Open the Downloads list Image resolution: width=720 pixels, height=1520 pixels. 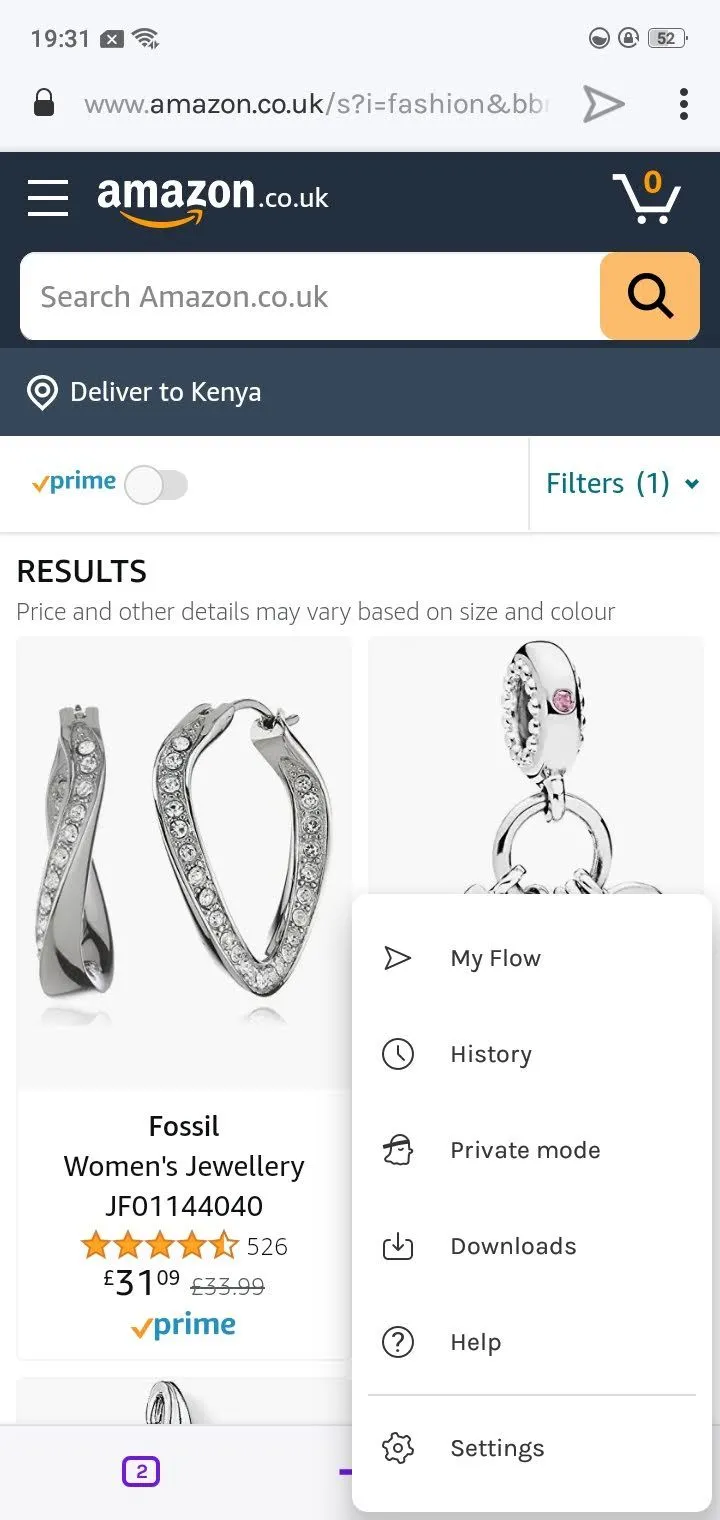point(512,1246)
